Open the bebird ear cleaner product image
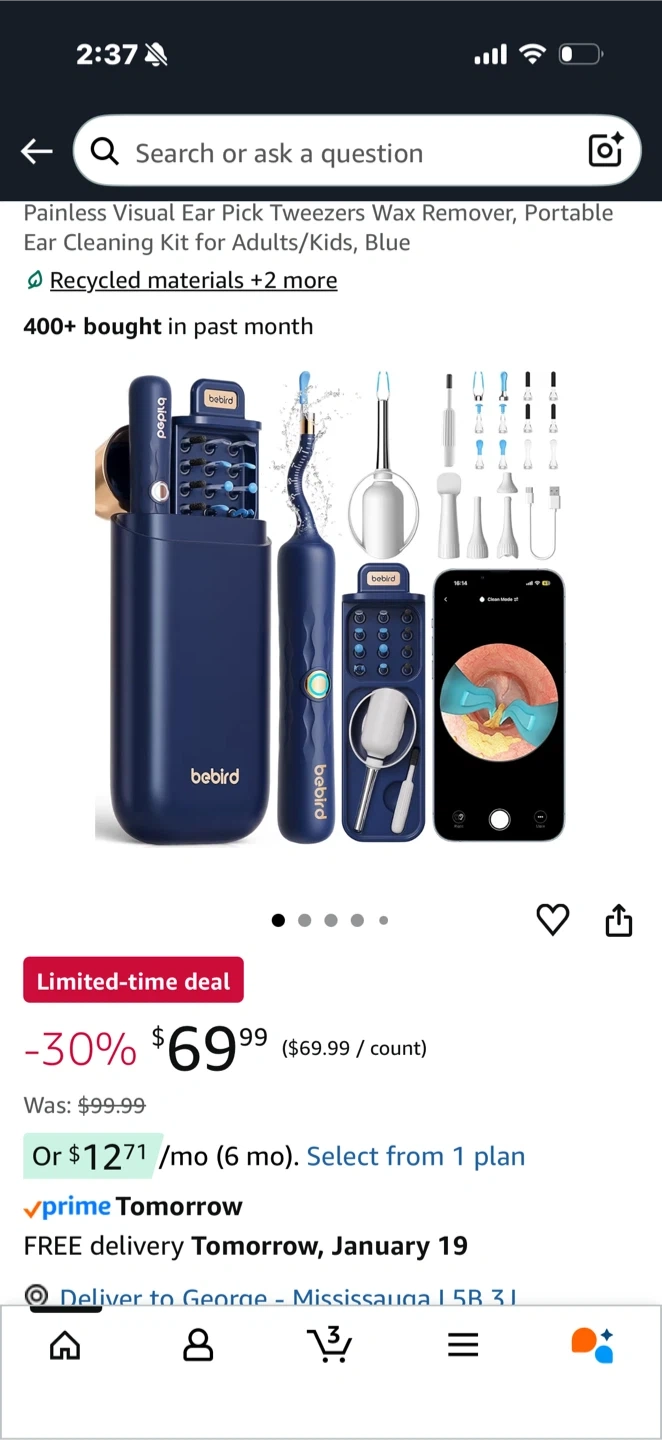The image size is (662, 1440). tap(330, 608)
